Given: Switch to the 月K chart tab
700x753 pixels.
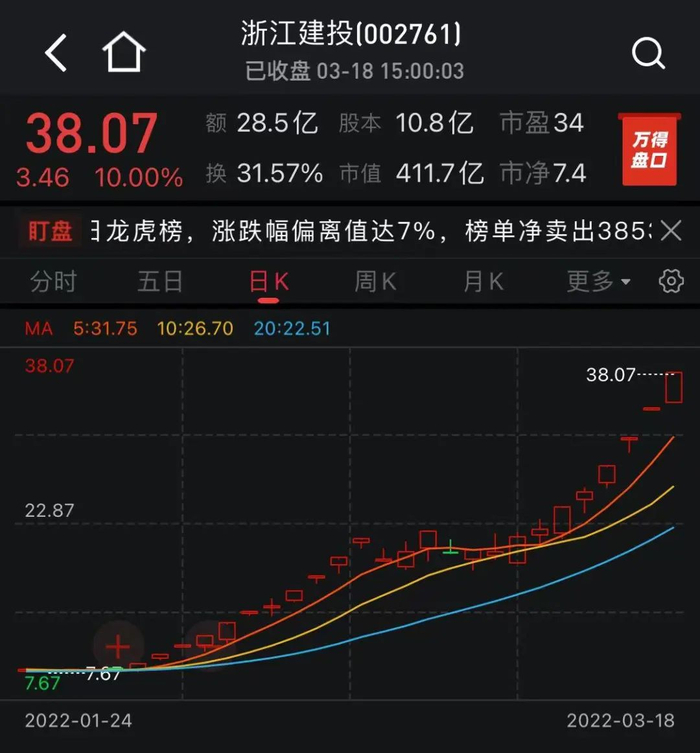Looking at the screenshot, I should tap(483, 282).
